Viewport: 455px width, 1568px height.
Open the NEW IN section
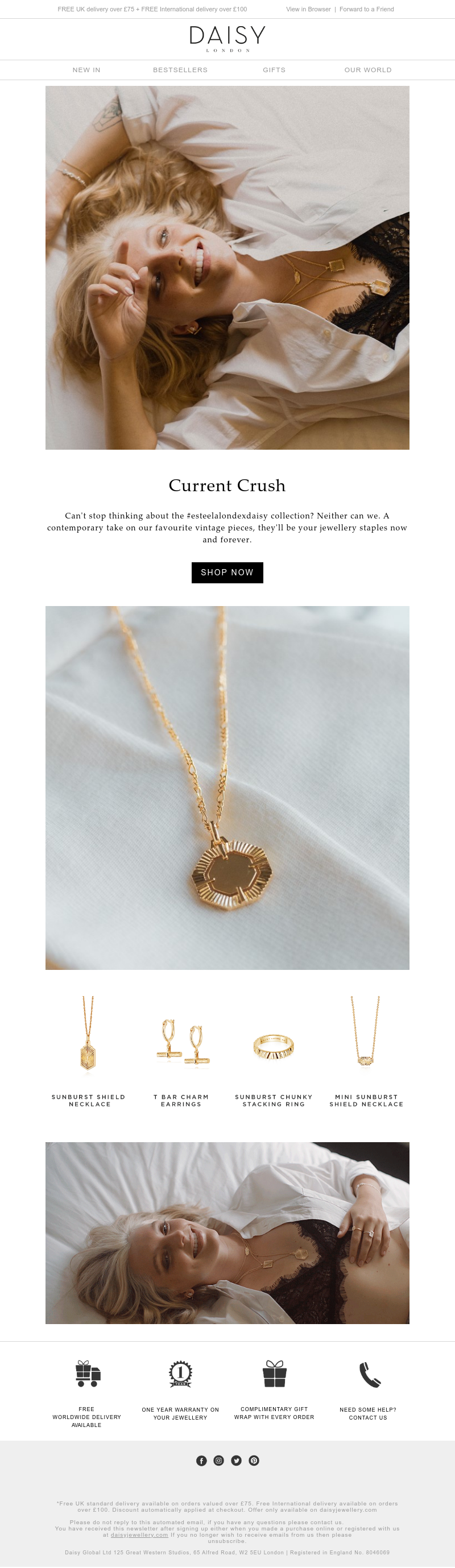click(x=86, y=70)
